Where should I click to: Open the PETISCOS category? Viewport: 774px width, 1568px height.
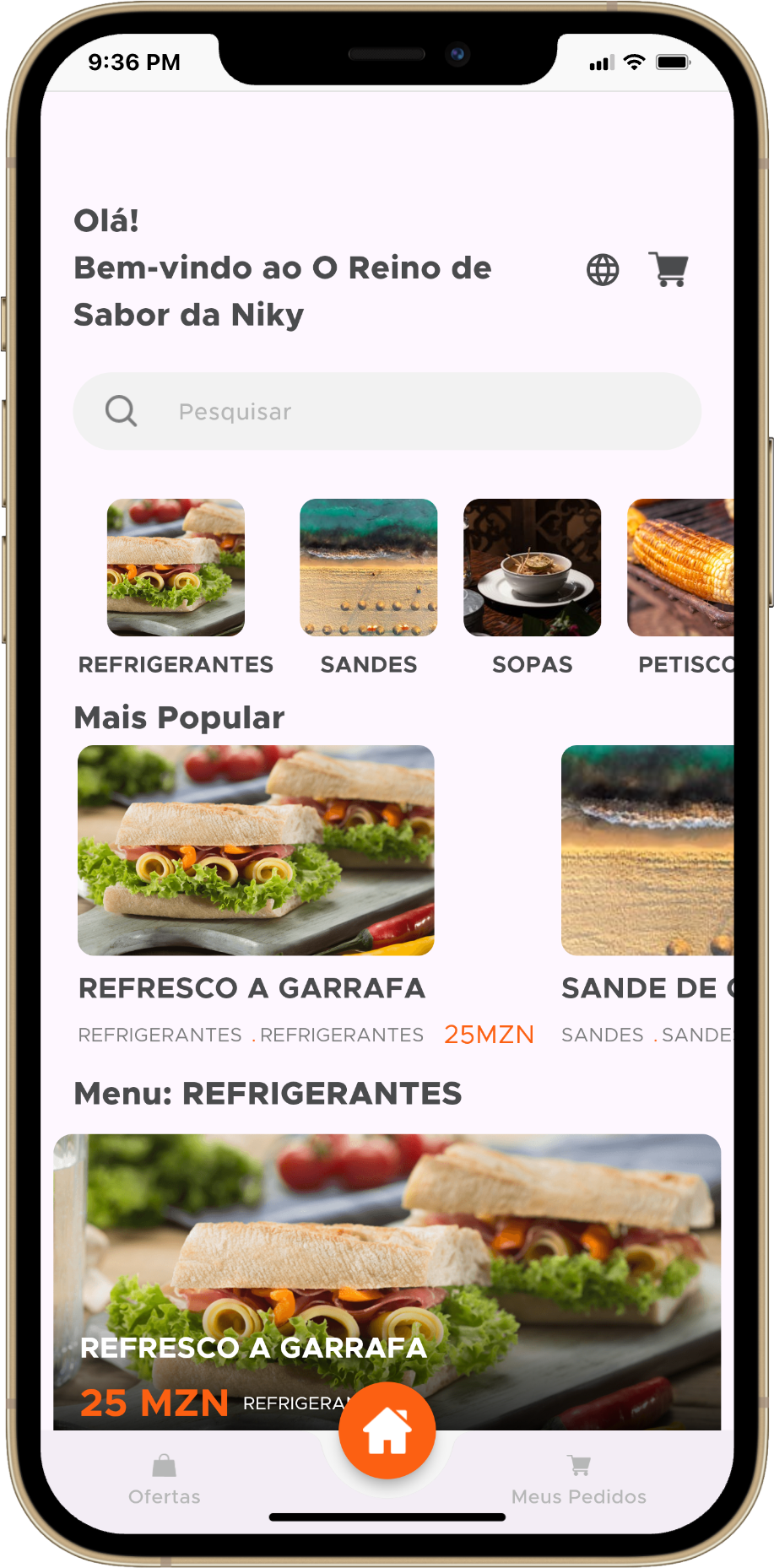tap(684, 566)
